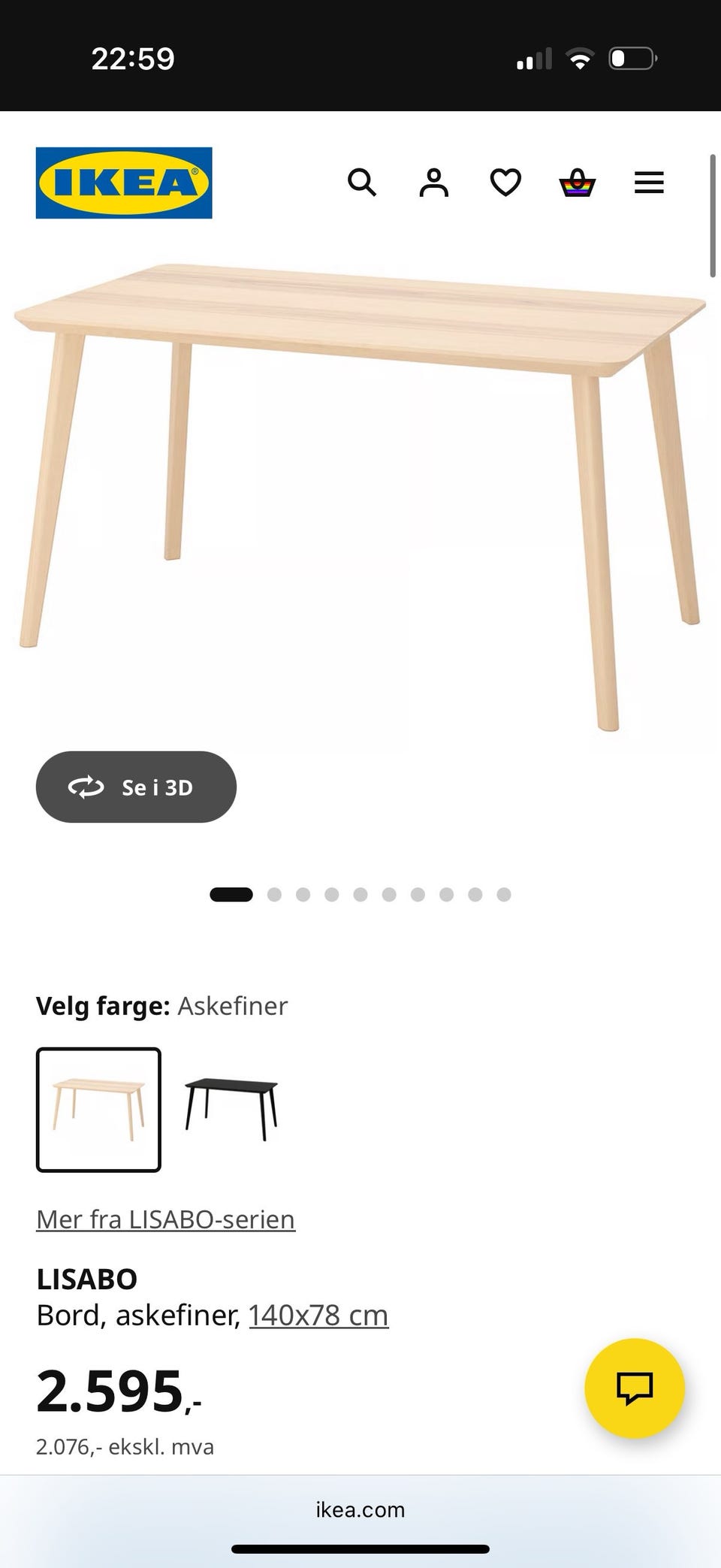Activate the Se i 3D viewer

(136, 787)
